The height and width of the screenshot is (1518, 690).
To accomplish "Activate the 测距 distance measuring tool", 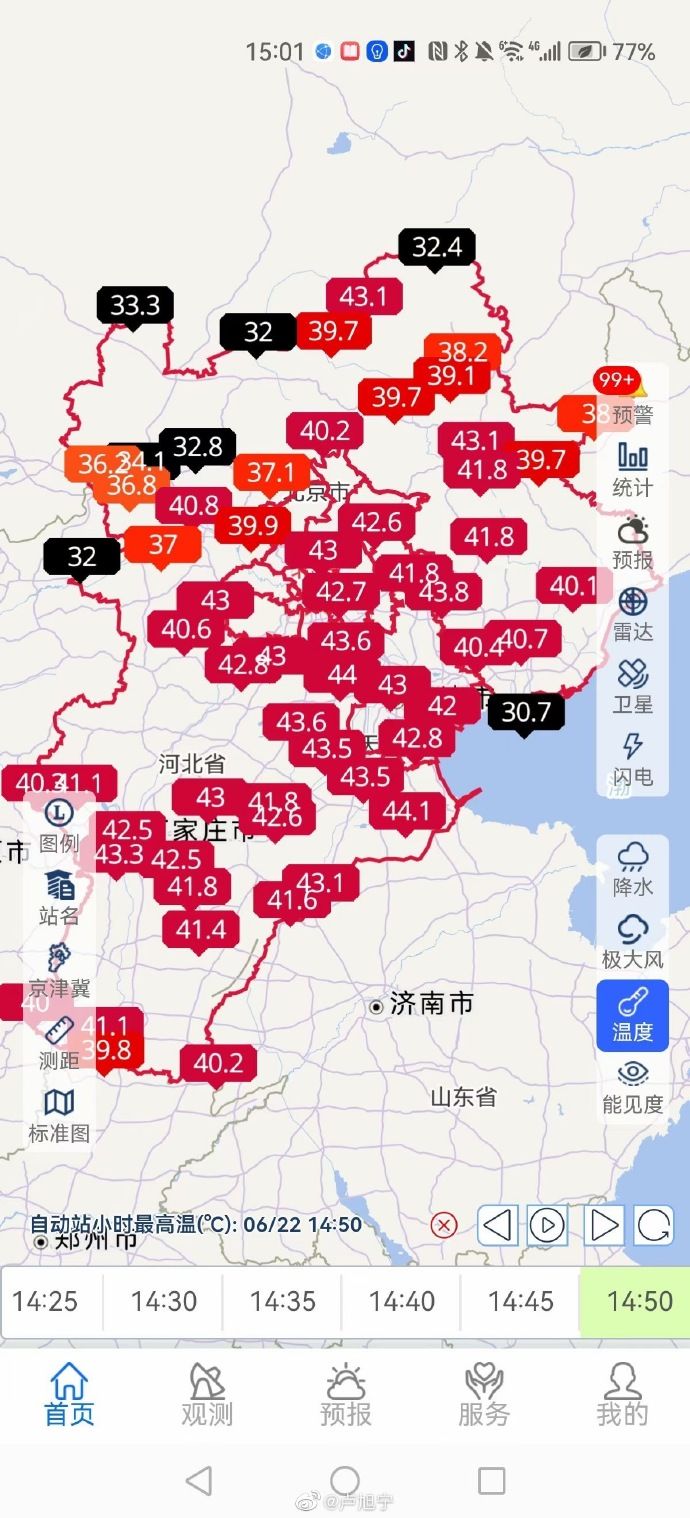I will 59,1042.
